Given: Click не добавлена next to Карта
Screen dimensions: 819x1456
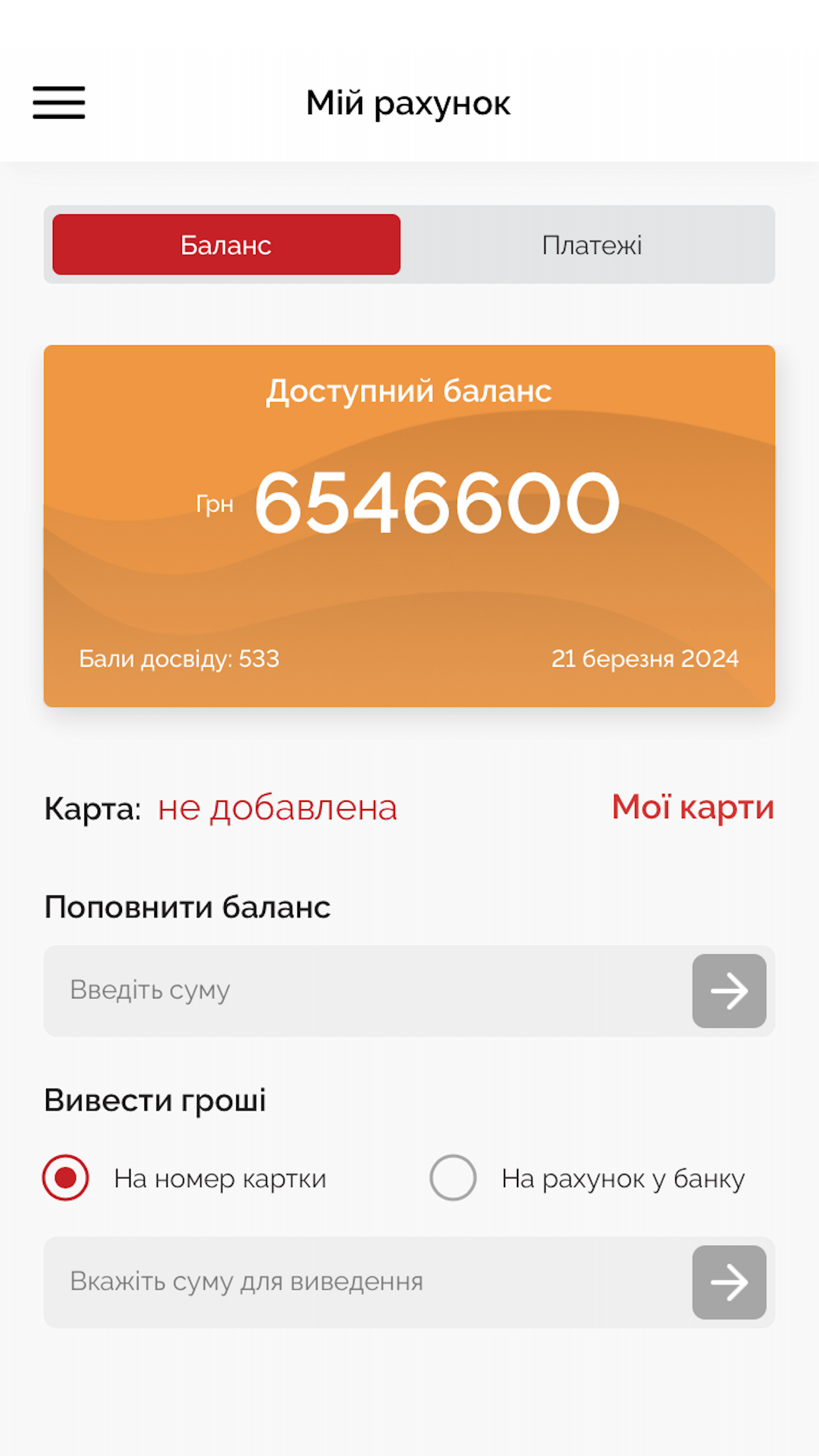Looking at the screenshot, I should coord(276,807).
